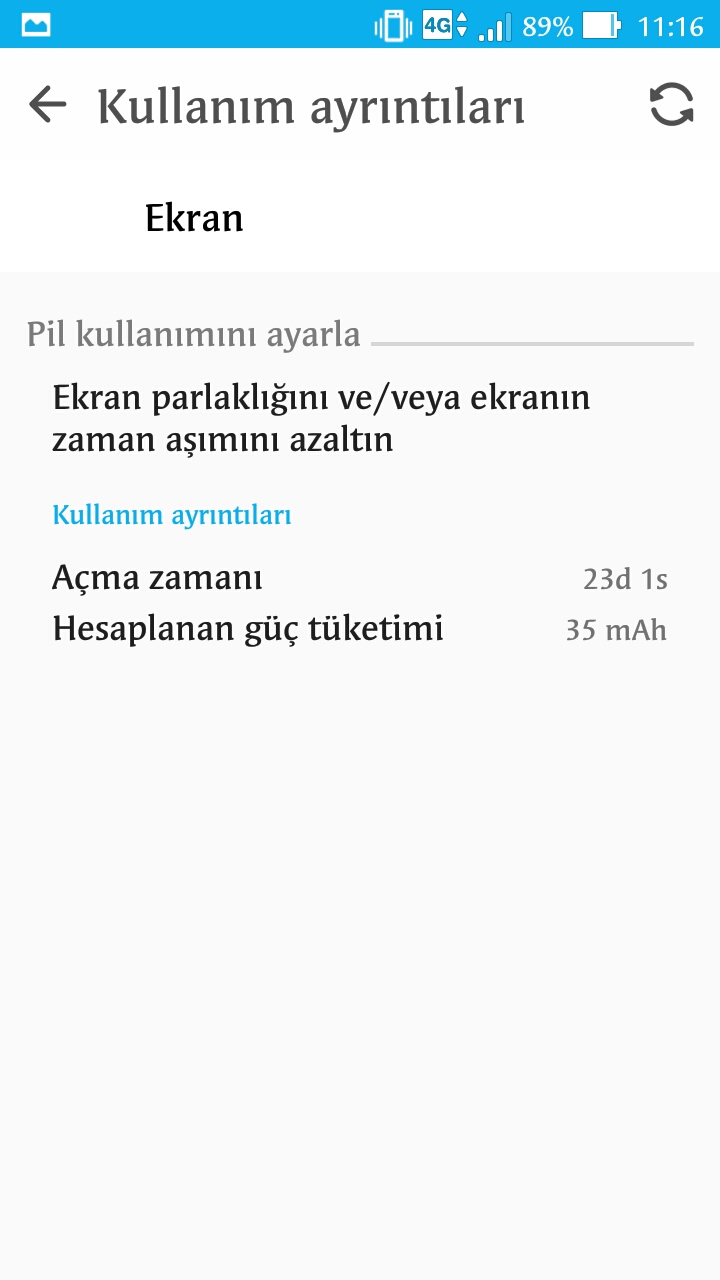Image resolution: width=720 pixels, height=1280 pixels.
Task: Open the screen brightness and timeout suggestion
Action: [322, 418]
